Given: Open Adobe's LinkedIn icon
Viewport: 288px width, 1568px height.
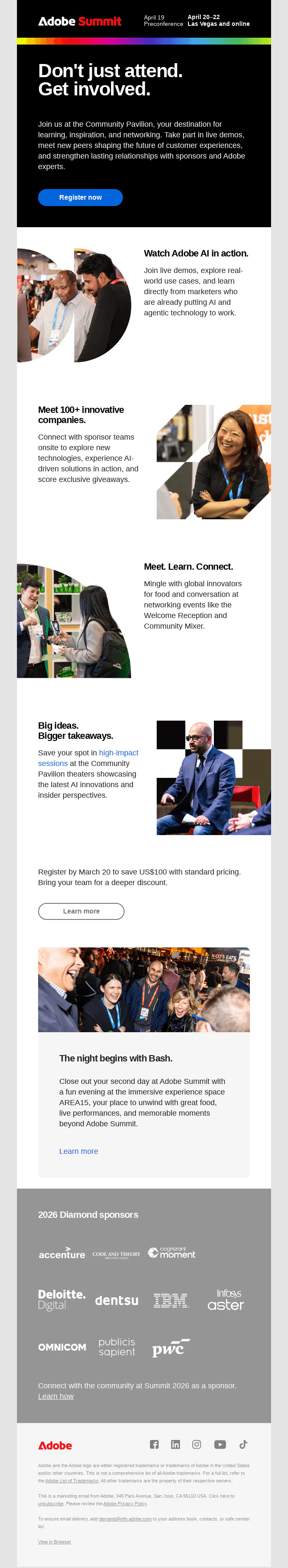Looking at the screenshot, I should [176, 1444].
